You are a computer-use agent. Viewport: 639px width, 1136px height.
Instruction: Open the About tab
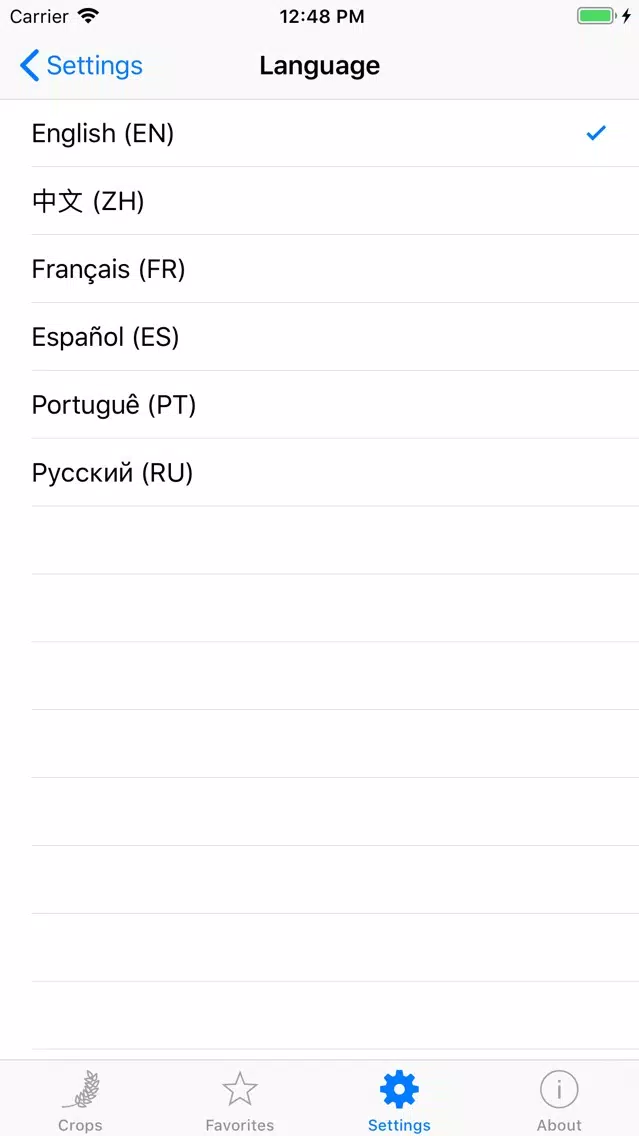(559, 1099)
